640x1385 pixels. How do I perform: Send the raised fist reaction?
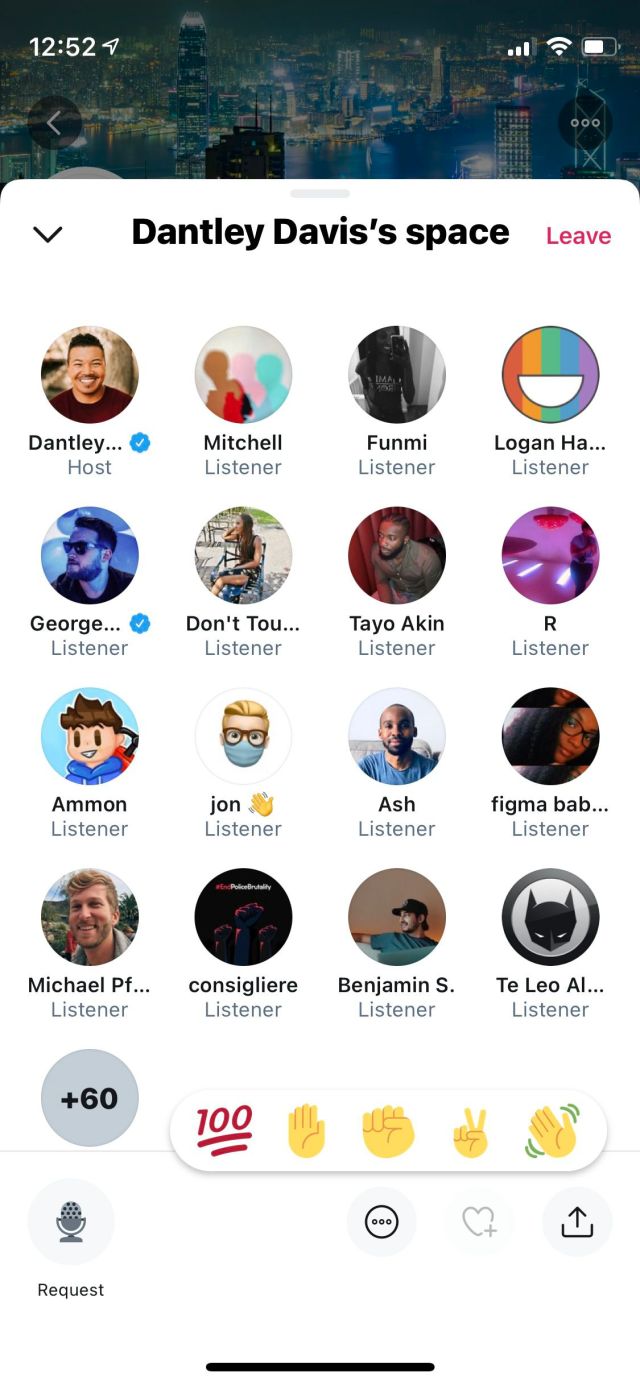388,1131
